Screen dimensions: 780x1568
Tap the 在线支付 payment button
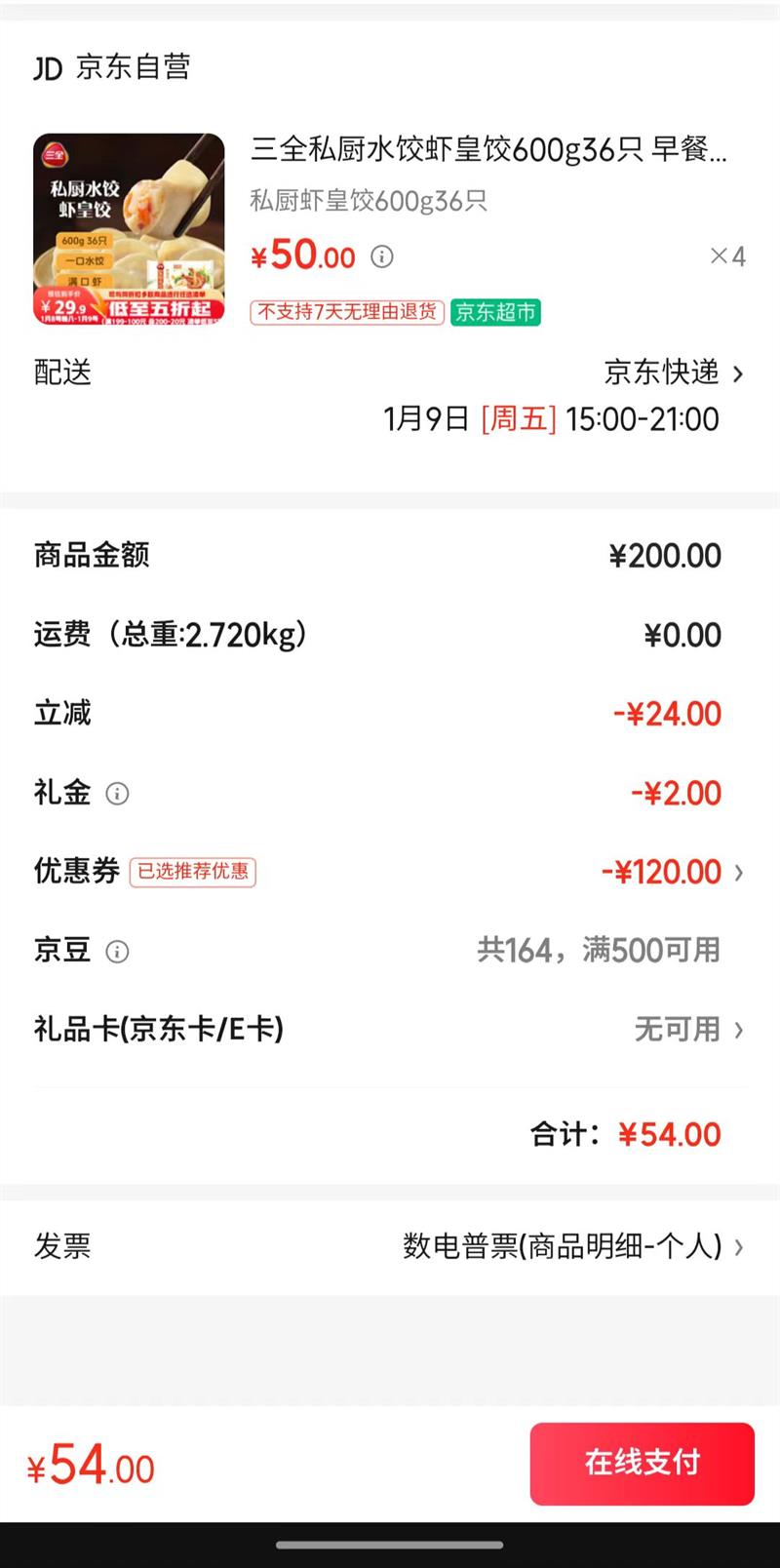coord(642,1463)
